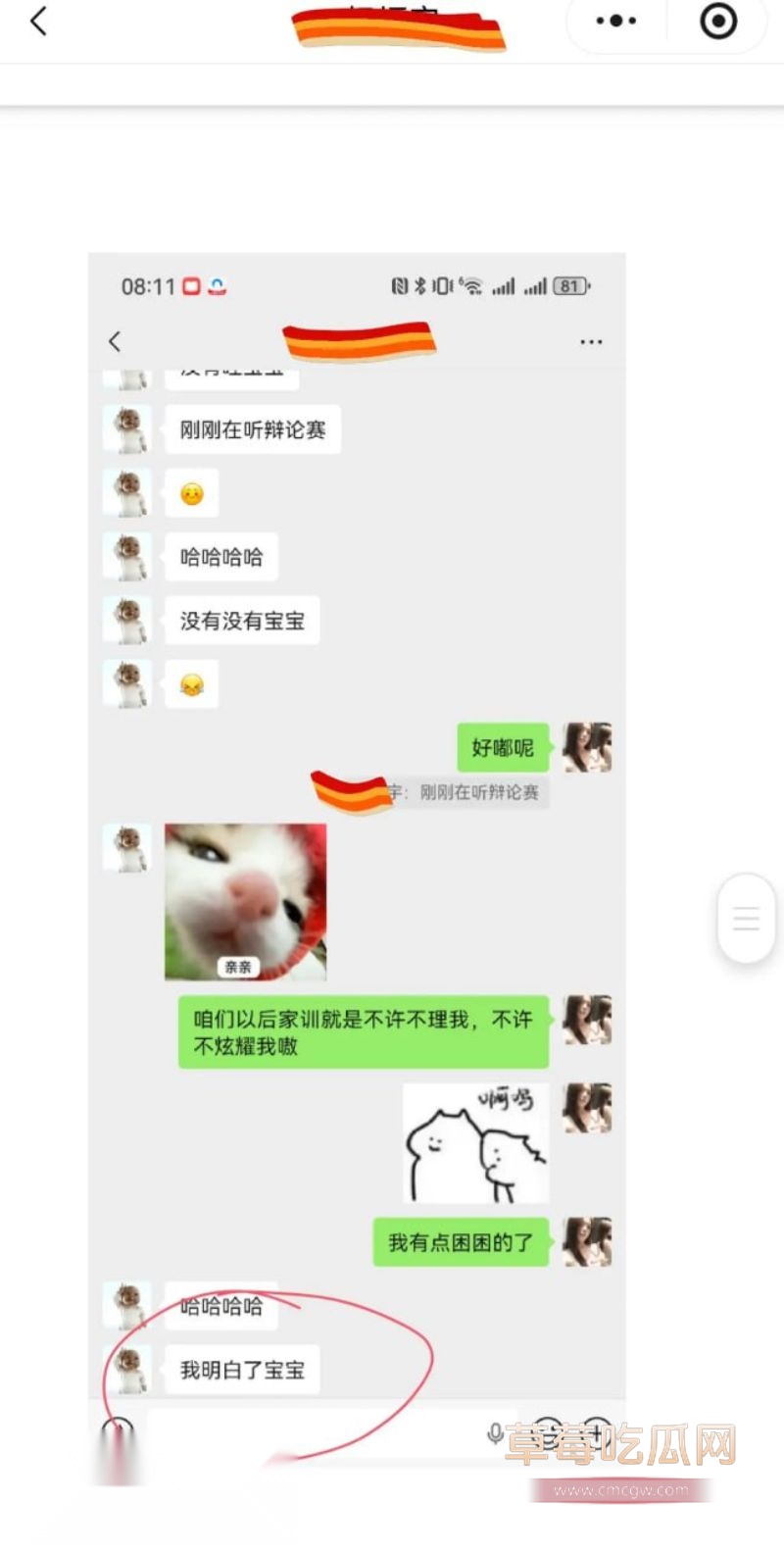
Task: Tap the back chevron inside the chat screenshot
Action: click(115, 341)
